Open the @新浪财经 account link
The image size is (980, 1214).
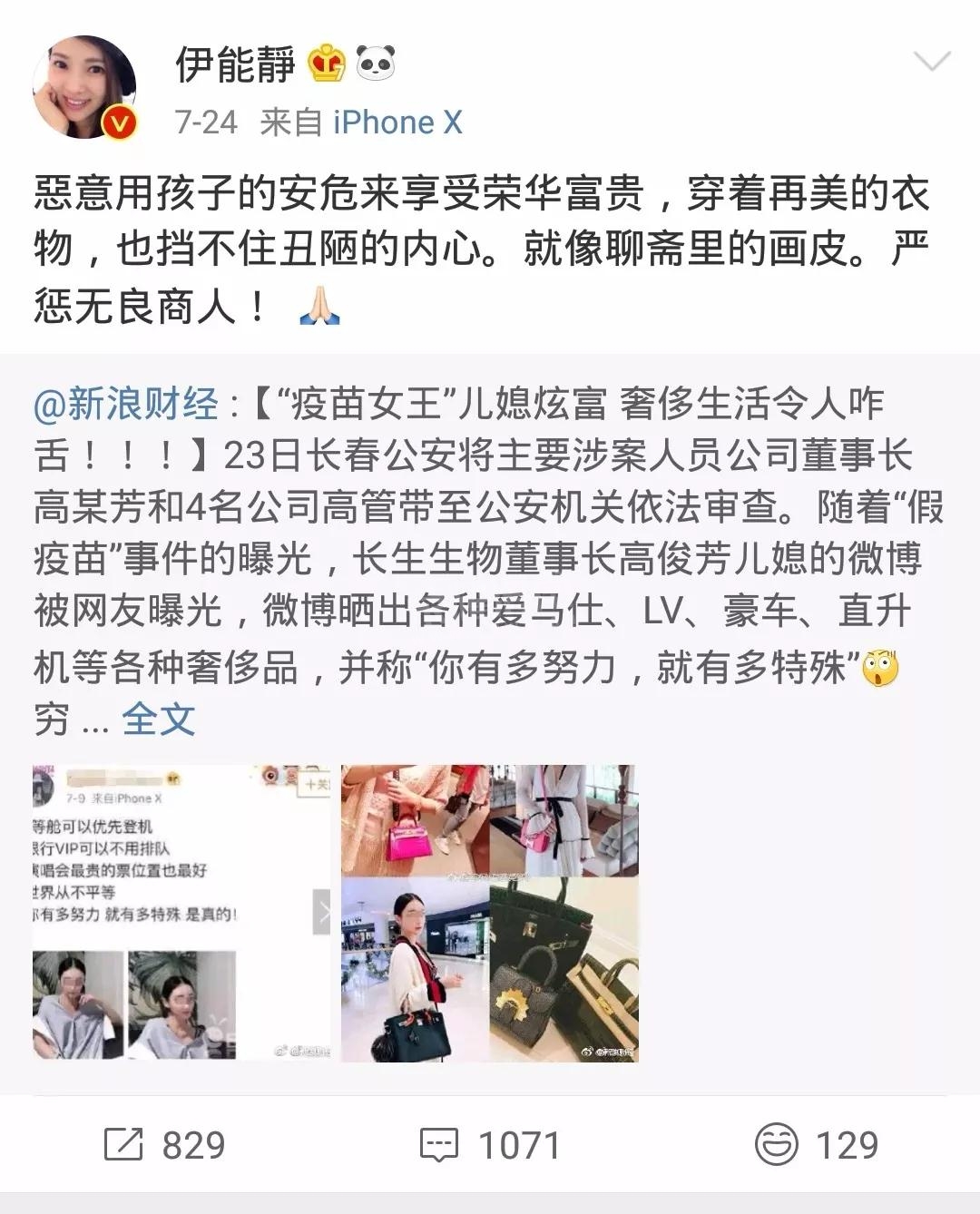tap(126, 404)
